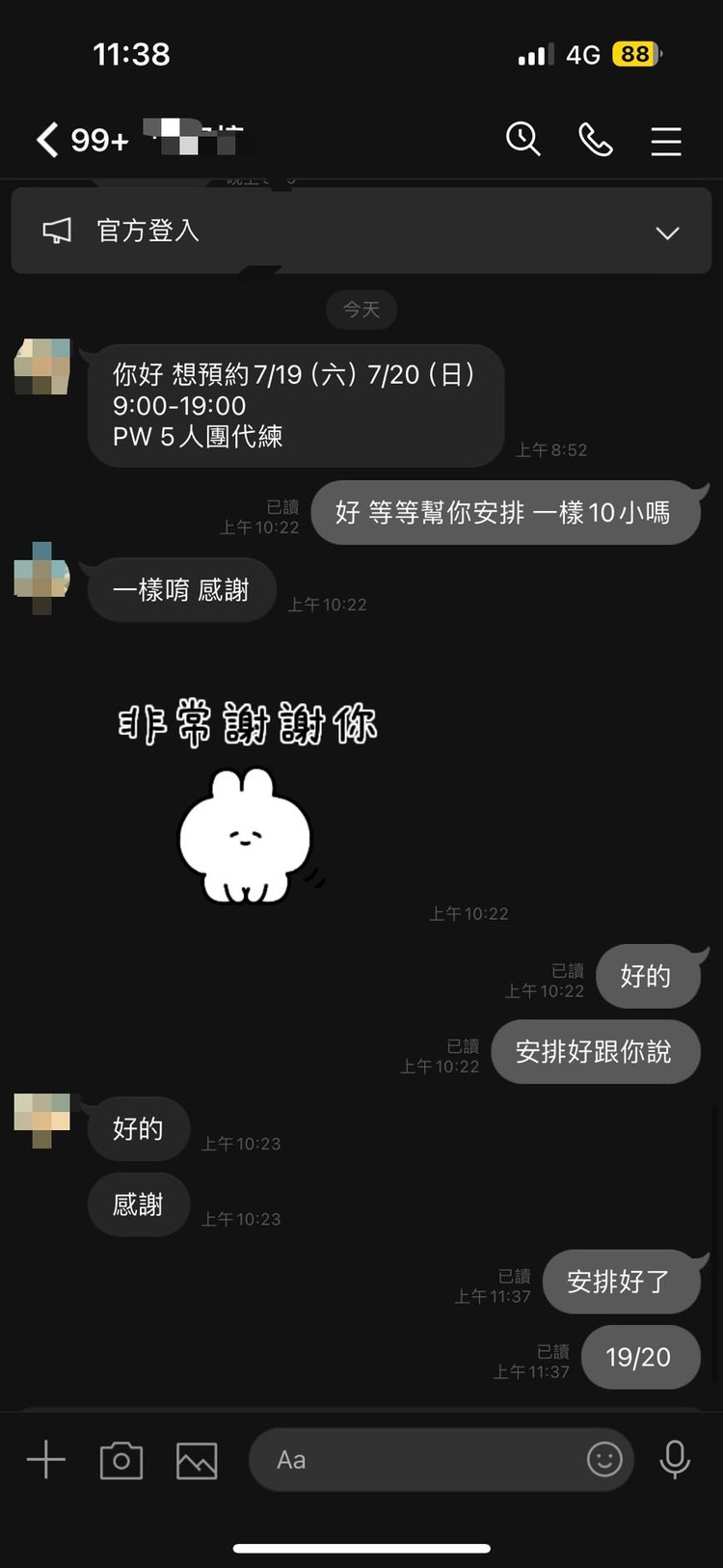The image size is (723, 1568).
Task: Search within this conversation
Action: click(523, 140)
